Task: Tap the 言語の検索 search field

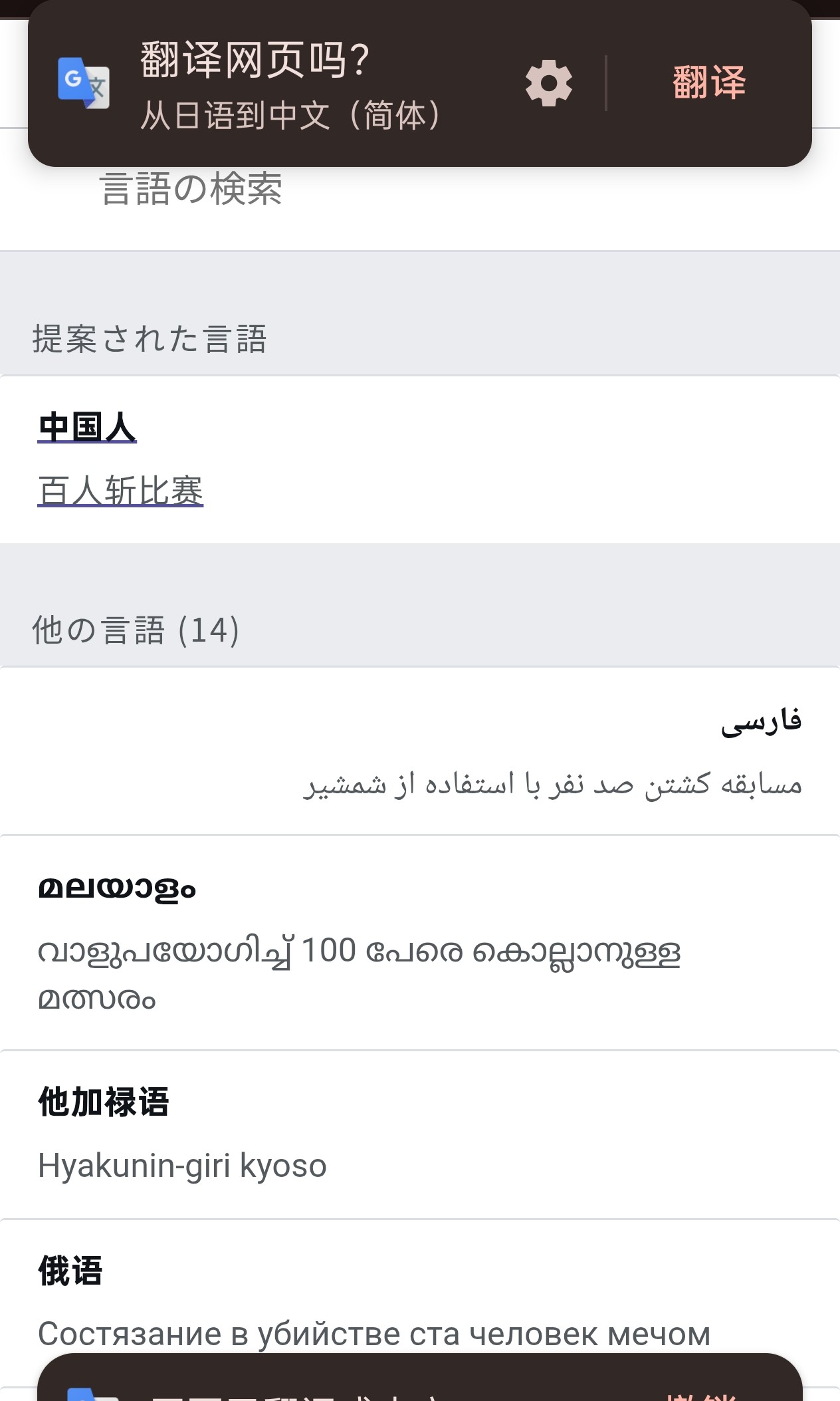Action: 420,188
